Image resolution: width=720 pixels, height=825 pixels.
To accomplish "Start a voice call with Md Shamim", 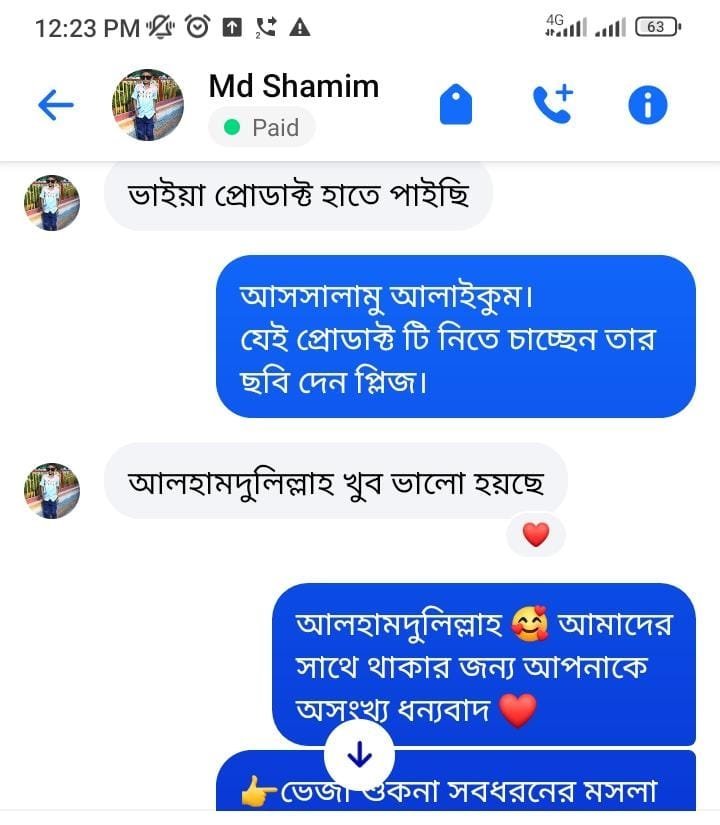I will click(553, 104).
